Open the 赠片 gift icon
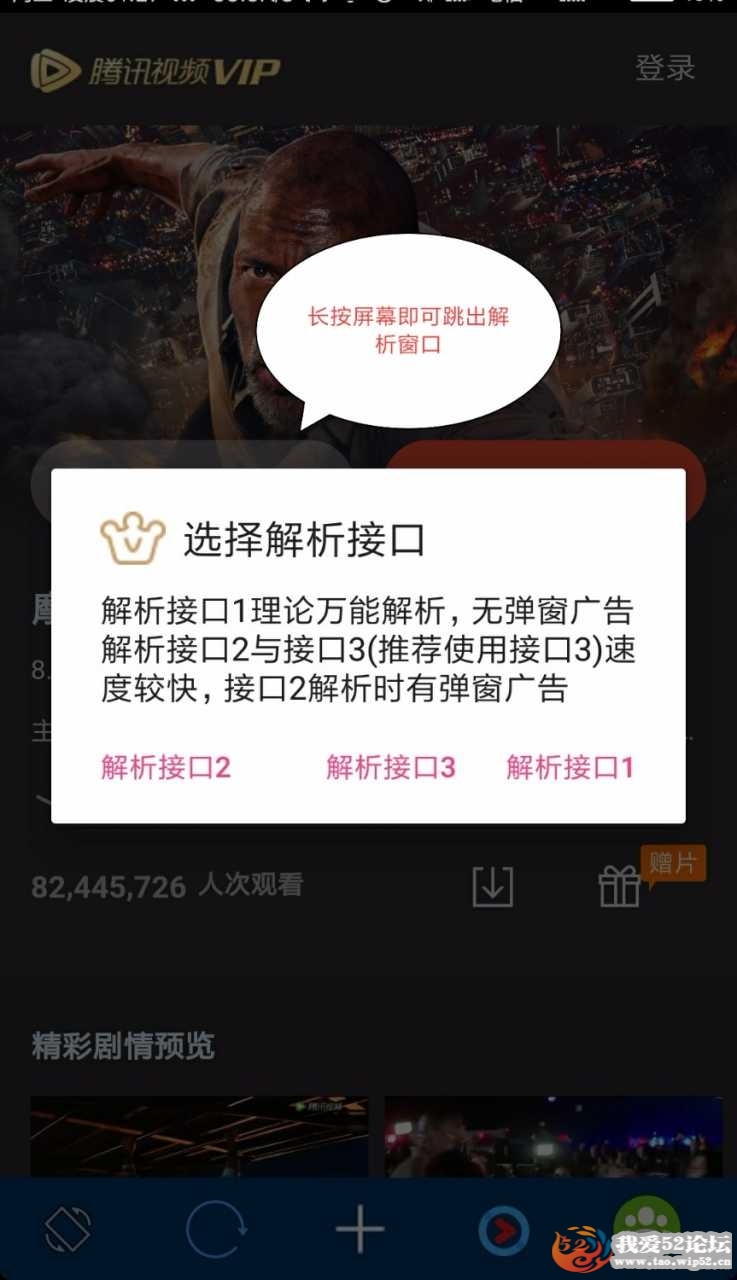Screen dimensions: 737x1280 click(620, 886)
